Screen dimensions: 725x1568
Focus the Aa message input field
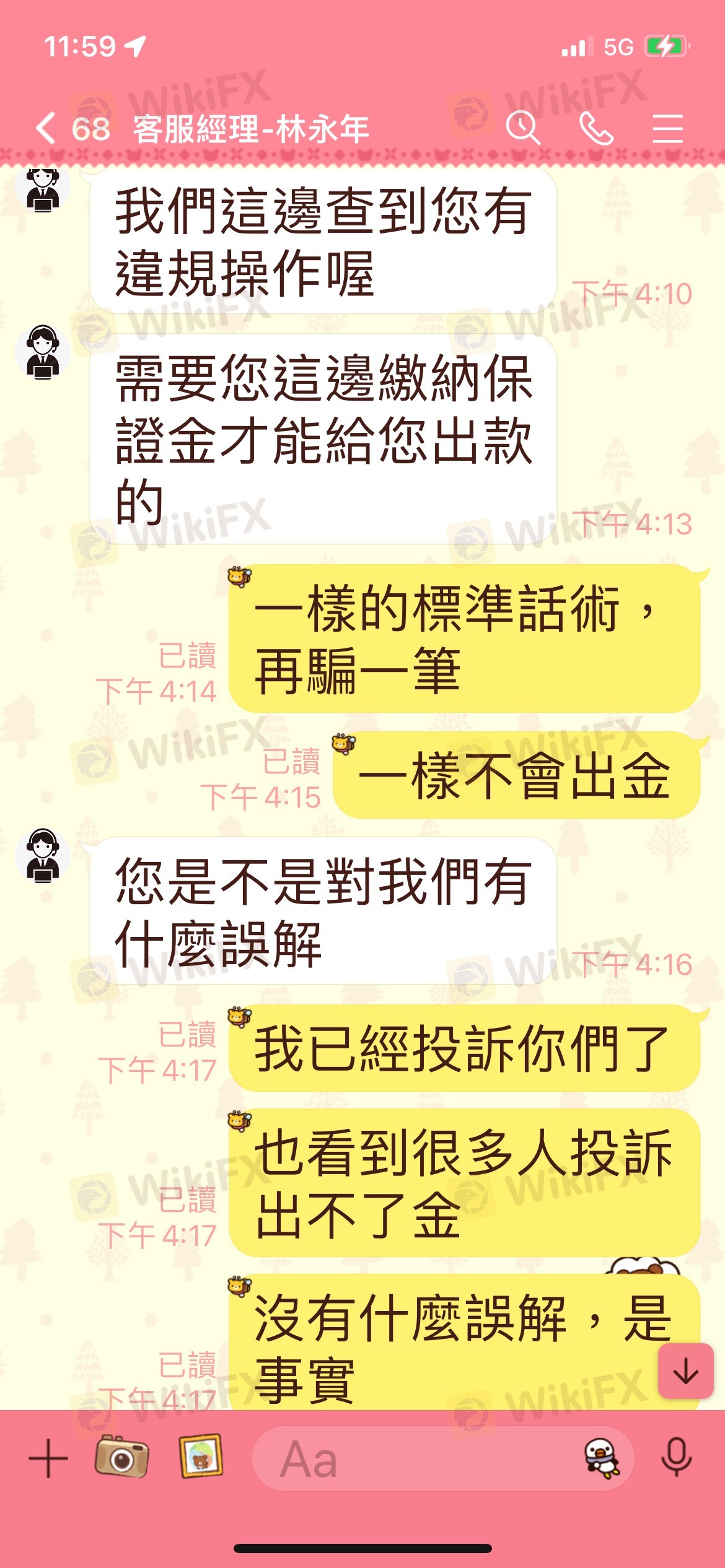point(415,1458)
